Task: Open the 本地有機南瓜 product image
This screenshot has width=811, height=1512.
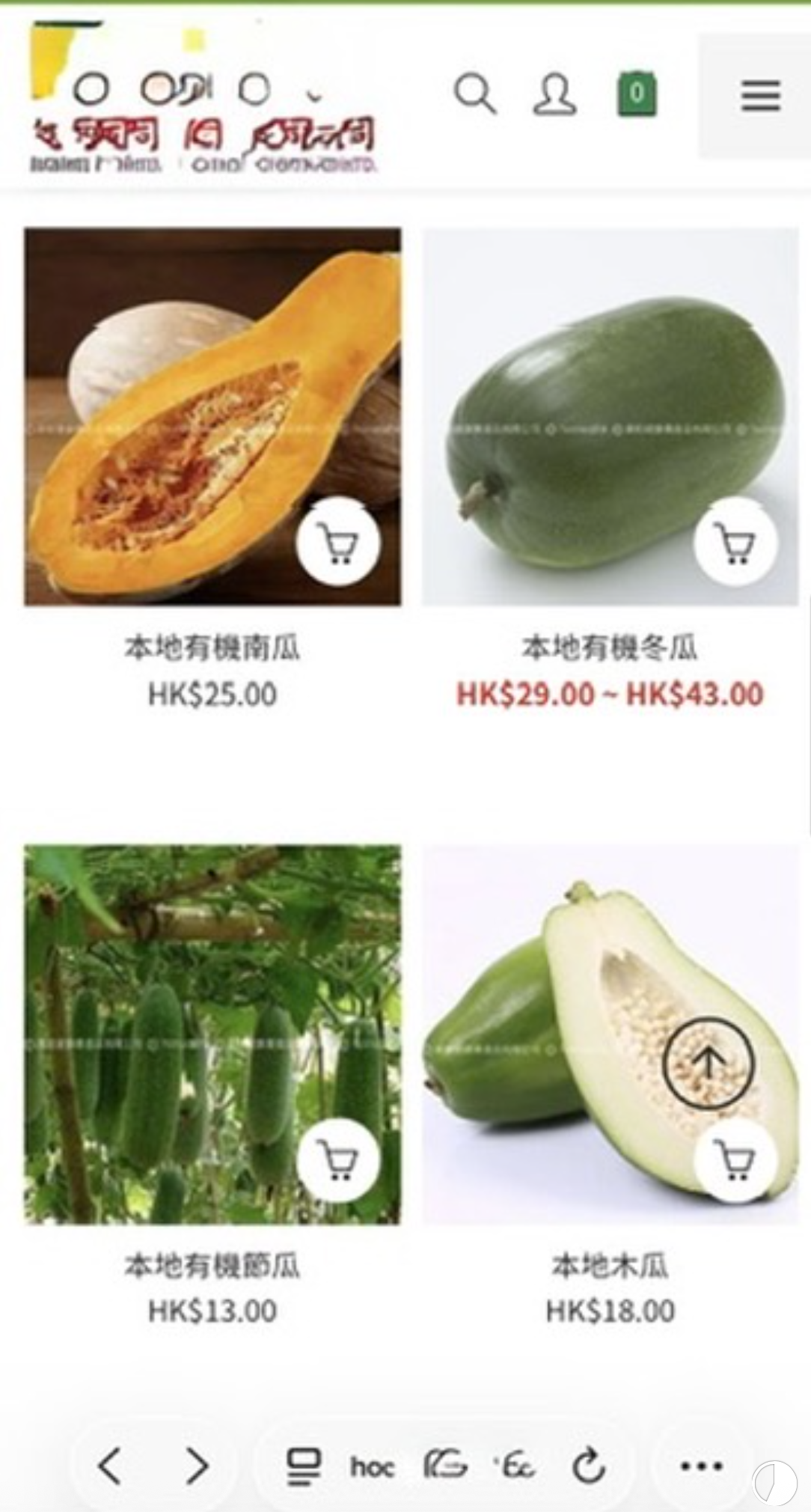Action: [x=187, y=397]
